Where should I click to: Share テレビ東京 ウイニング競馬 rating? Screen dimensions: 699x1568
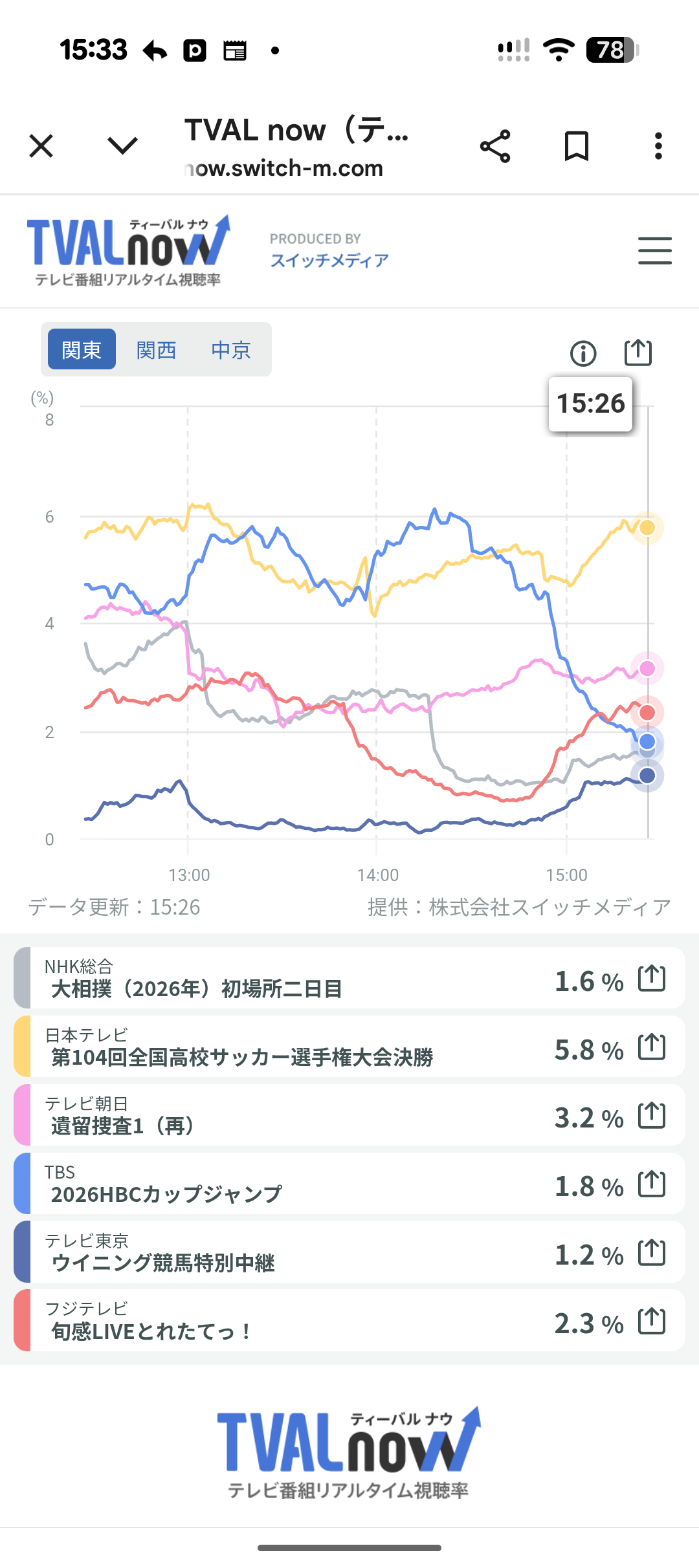pos(651,1252)
